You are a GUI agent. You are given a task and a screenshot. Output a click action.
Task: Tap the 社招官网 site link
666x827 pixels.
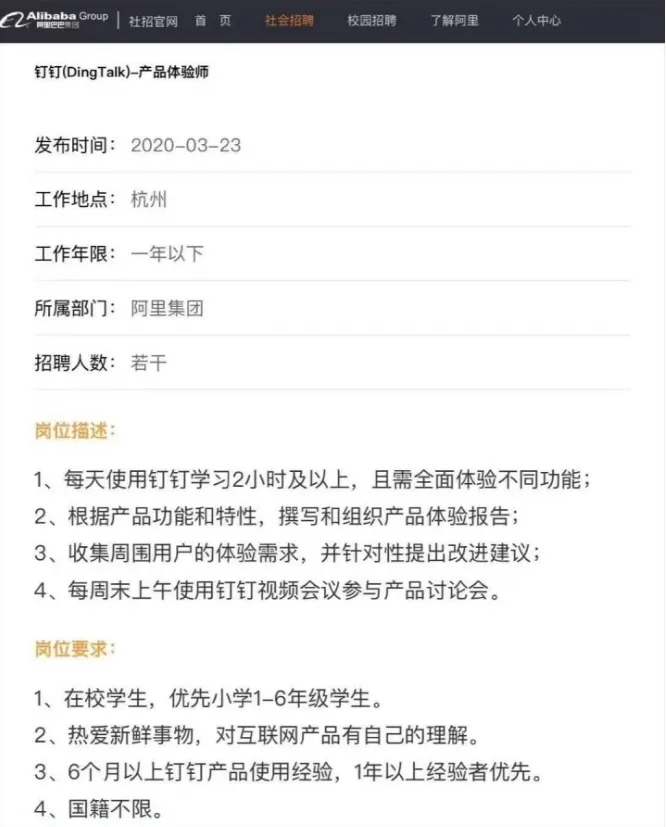coord(153,21)
